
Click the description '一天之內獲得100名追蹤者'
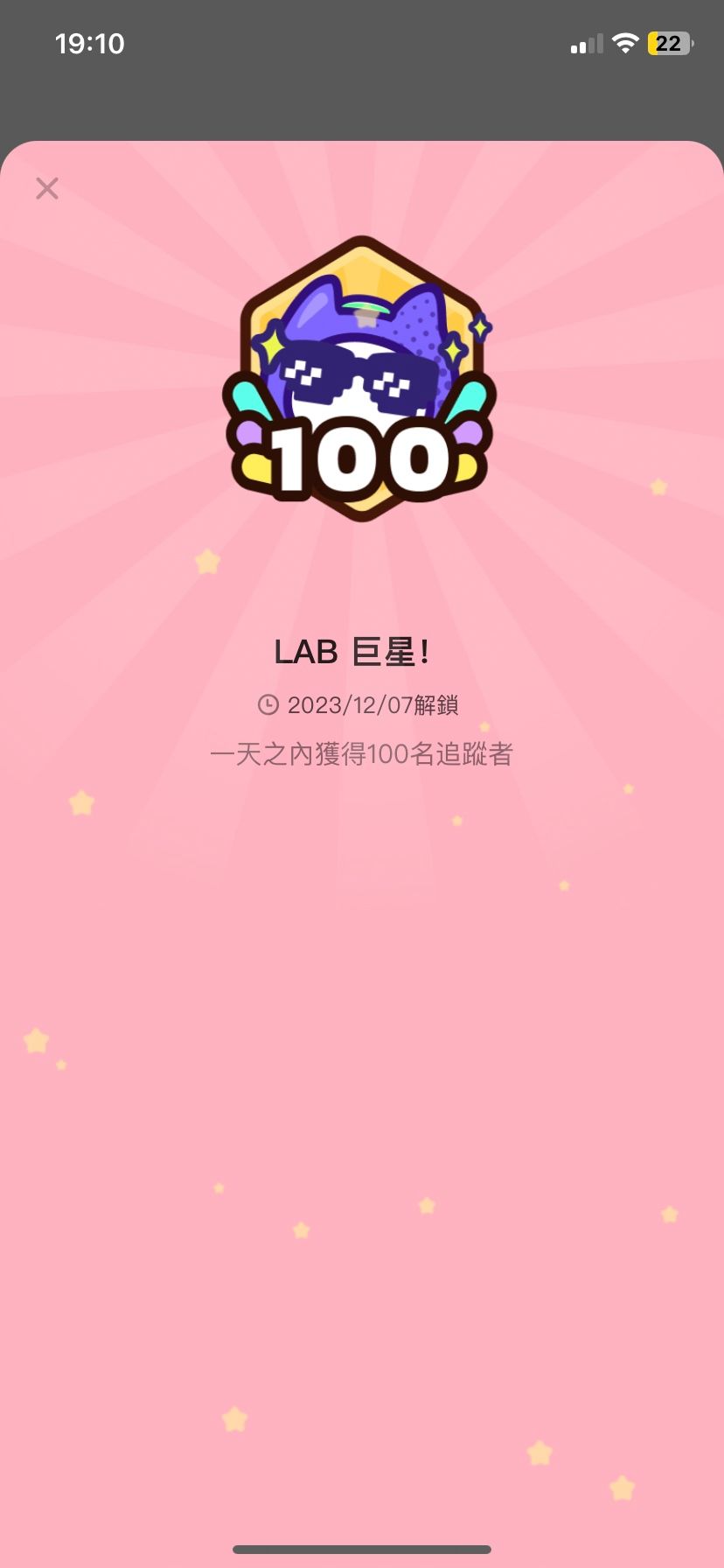pyautogui.click(x=362, y=754)
